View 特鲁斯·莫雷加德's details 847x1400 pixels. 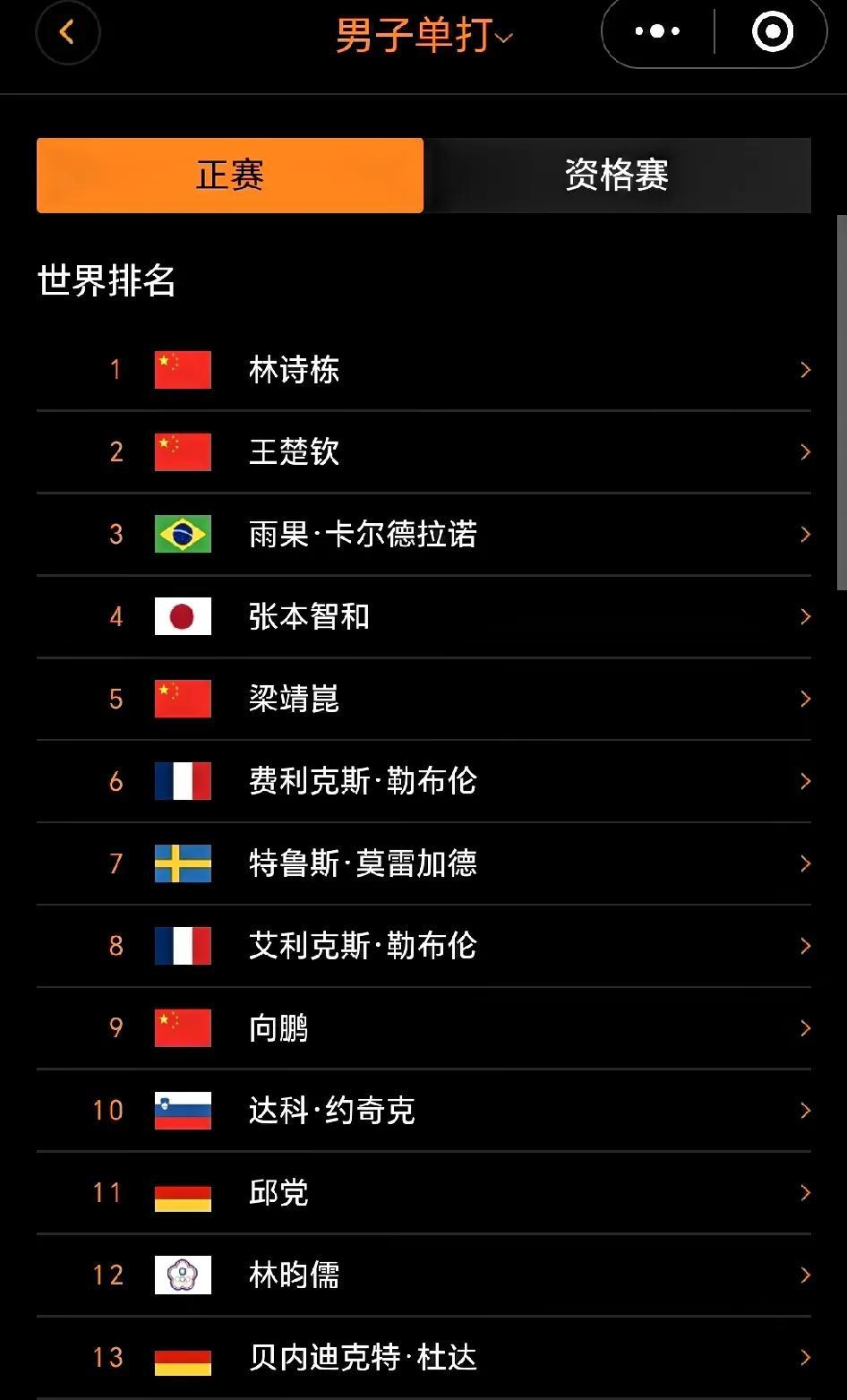[423, 864]
